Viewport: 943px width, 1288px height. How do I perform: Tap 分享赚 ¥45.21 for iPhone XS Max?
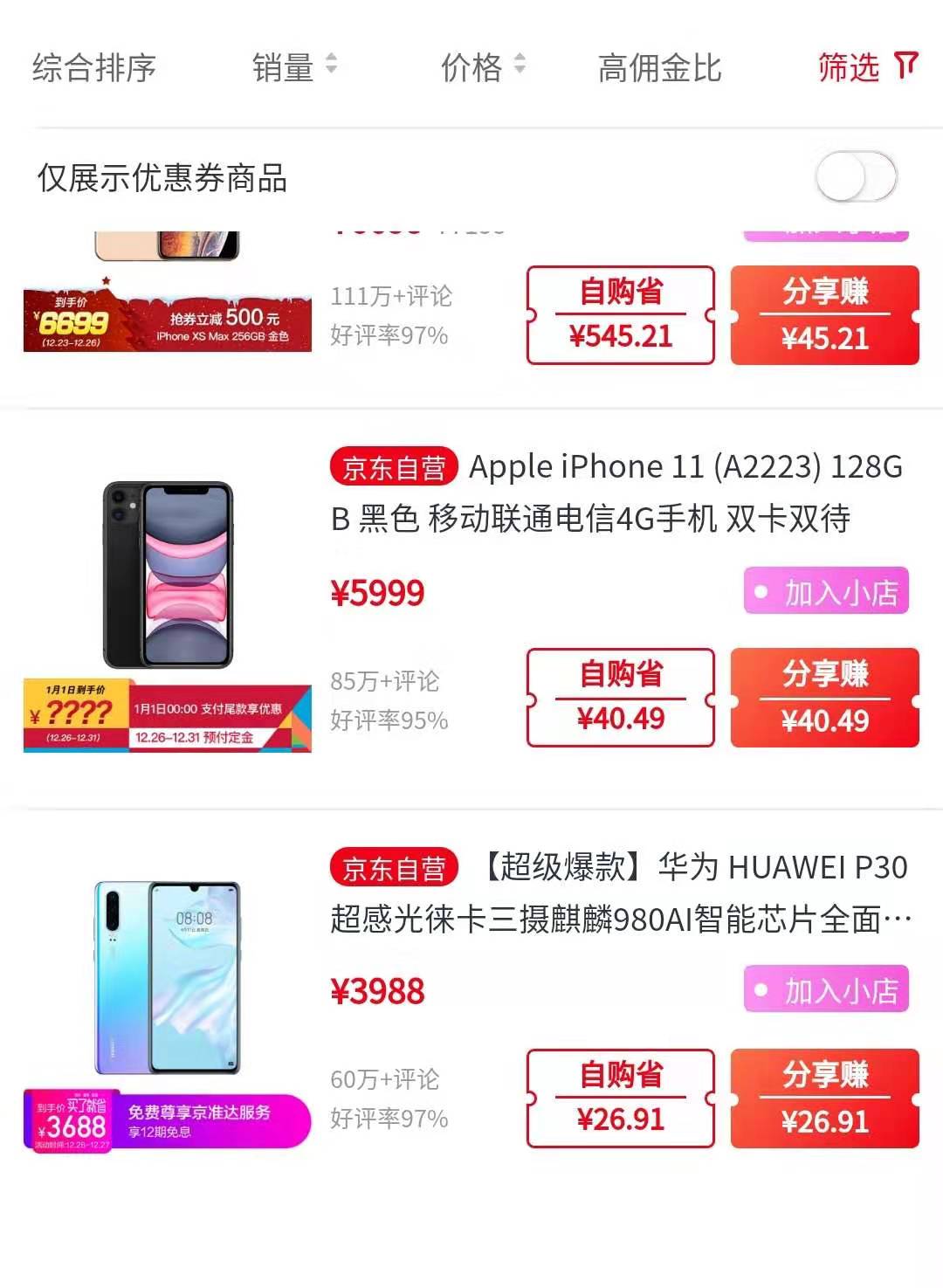tap(825, 315)
